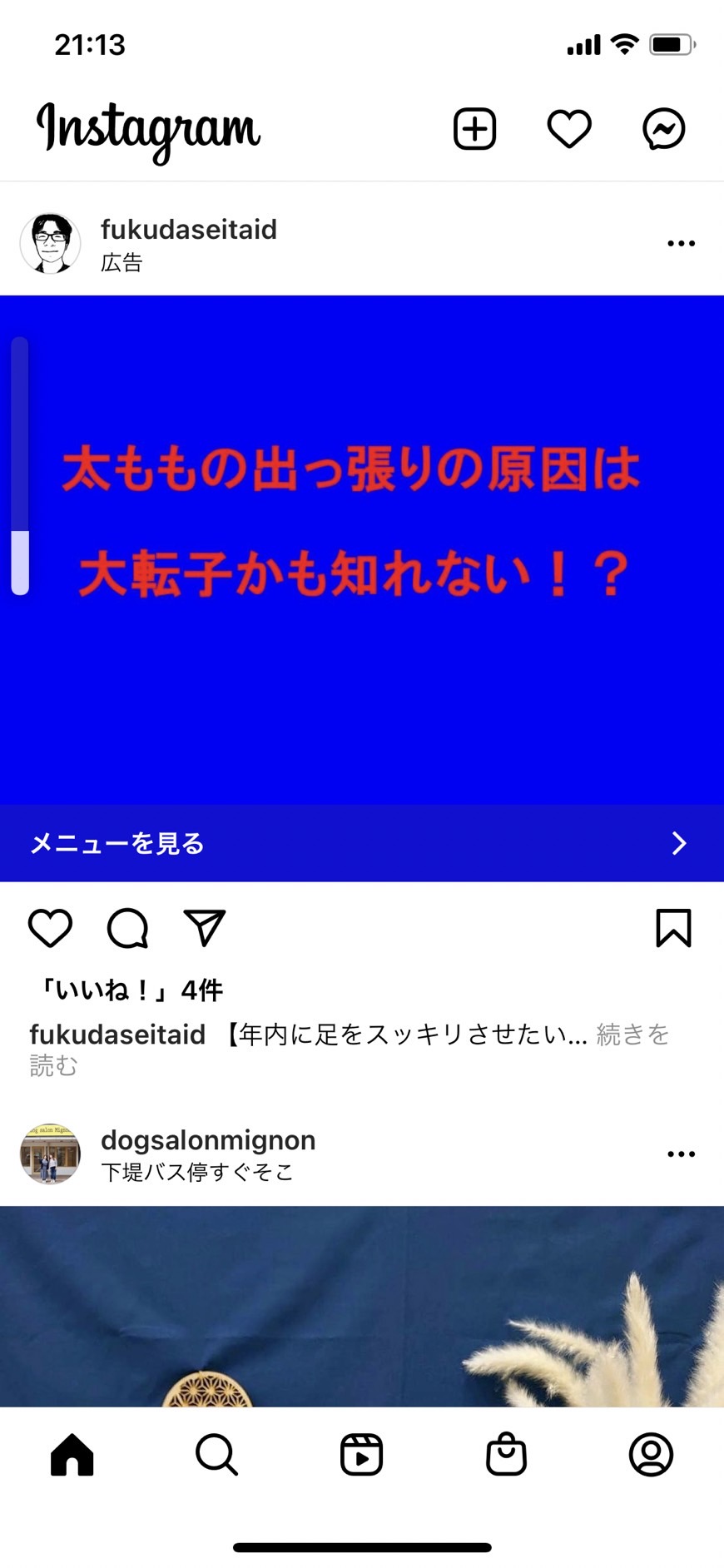The image size is (724, 1568).
Task: Open fukudaseitaid's profile picture
Action: 51,243
